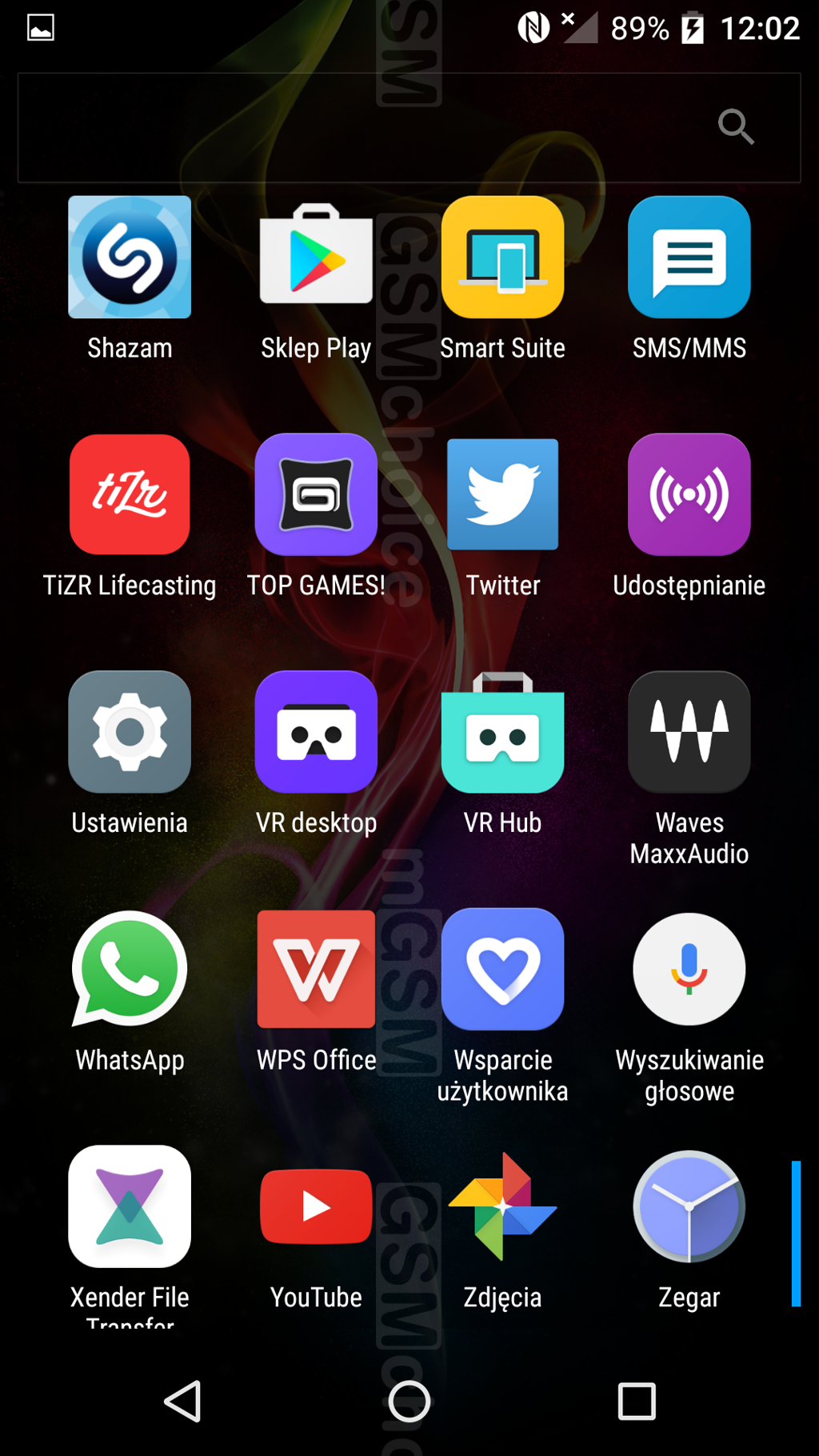The height and width of the screenshot is (1456, 819).
Task: Launch VR desktop
Action: (x=316, y=732)
